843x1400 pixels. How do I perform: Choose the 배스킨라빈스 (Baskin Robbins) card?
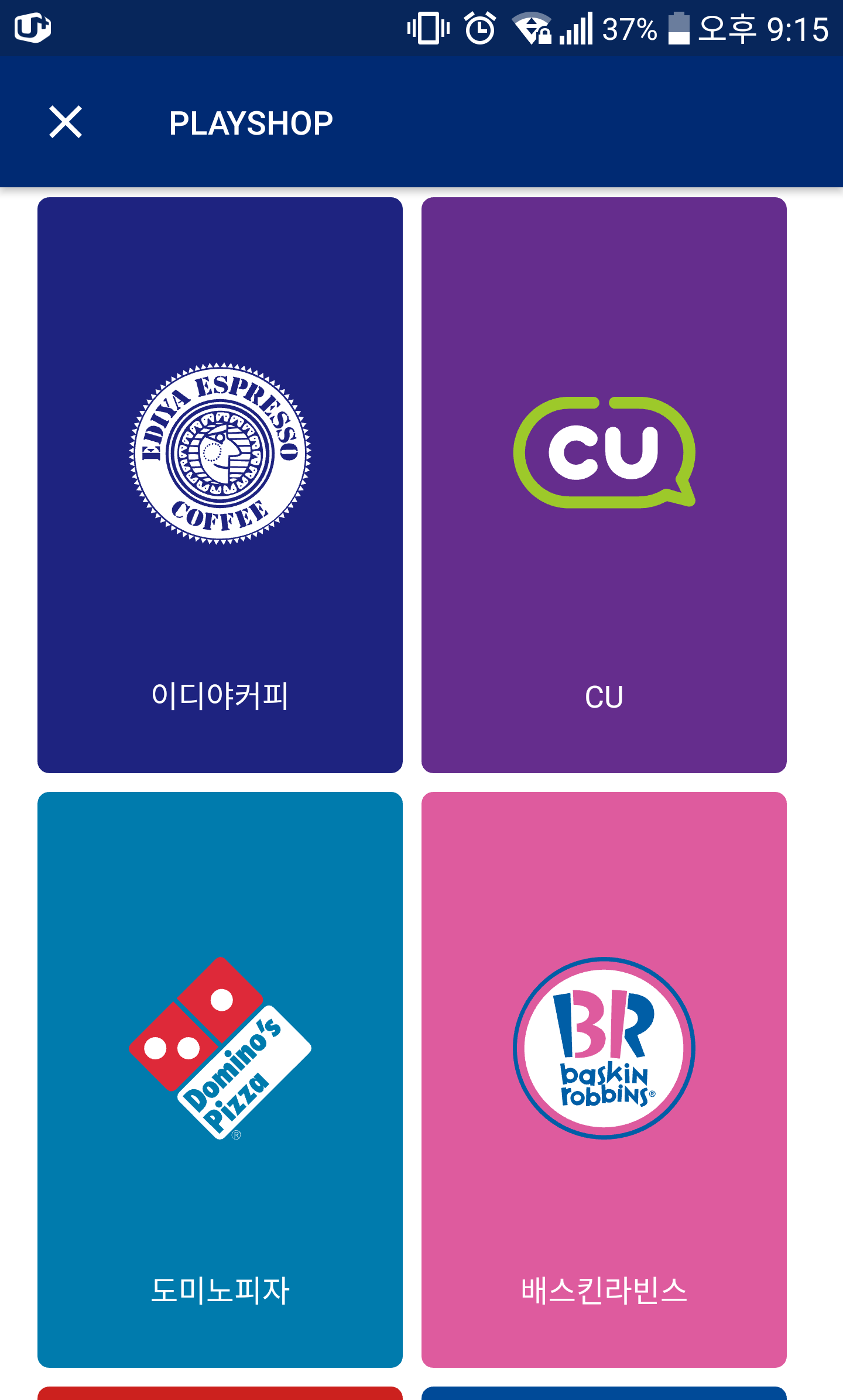604,1079
